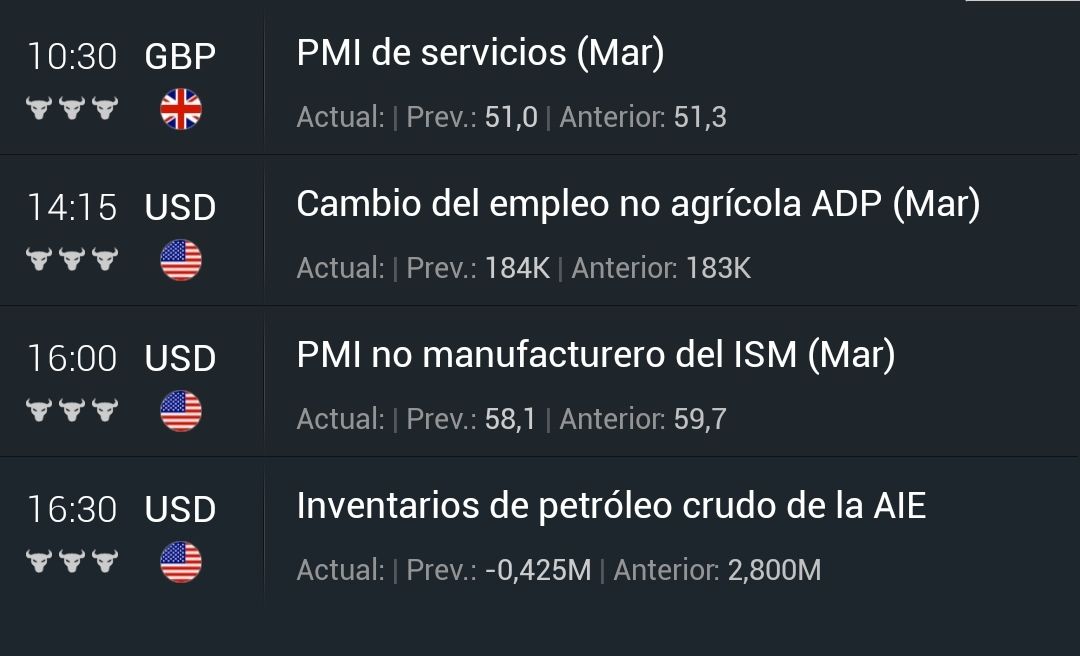Open the GBP PMI de servicios event

[x=480, y=54]
